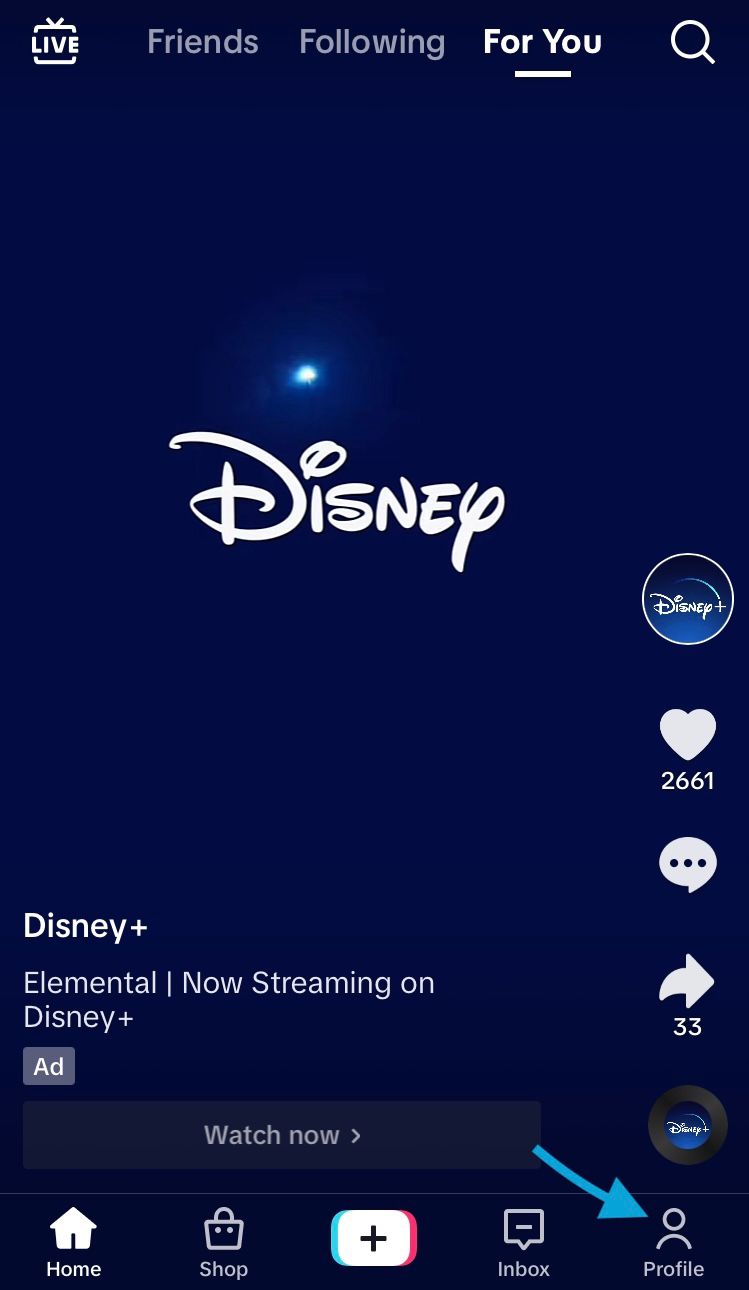Select the For You tab
Viewport: 749px width, 1290px height.
[x=543, y=42]
